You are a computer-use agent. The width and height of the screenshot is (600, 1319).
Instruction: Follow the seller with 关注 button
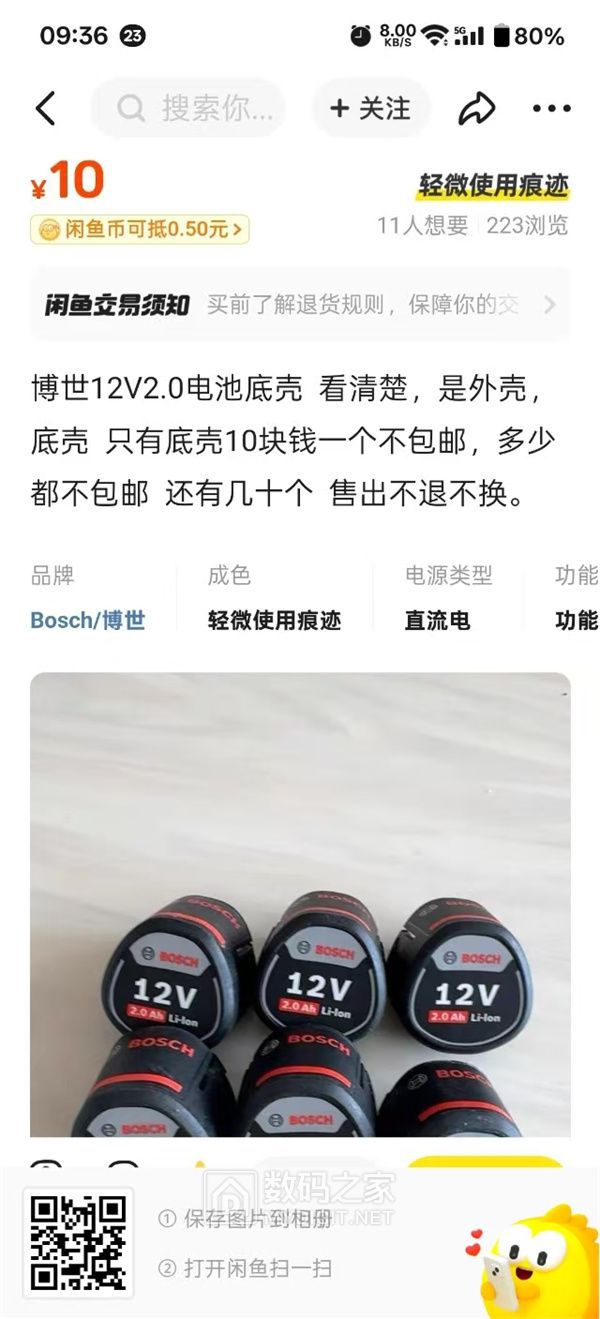pos(371,108)
